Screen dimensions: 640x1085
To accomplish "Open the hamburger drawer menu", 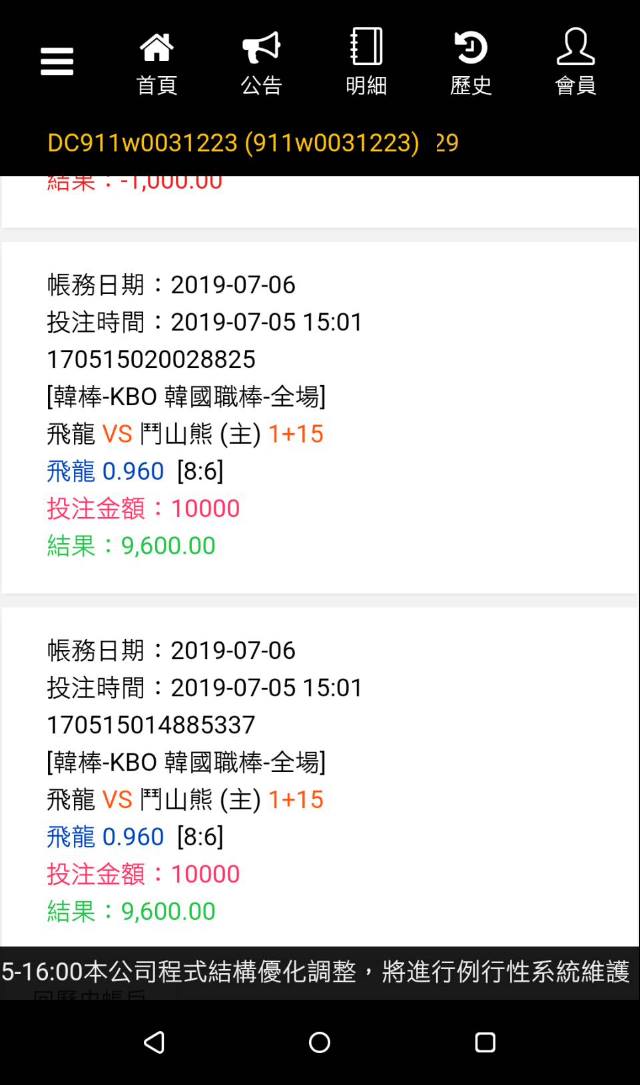I will click(x=57, y=62).
